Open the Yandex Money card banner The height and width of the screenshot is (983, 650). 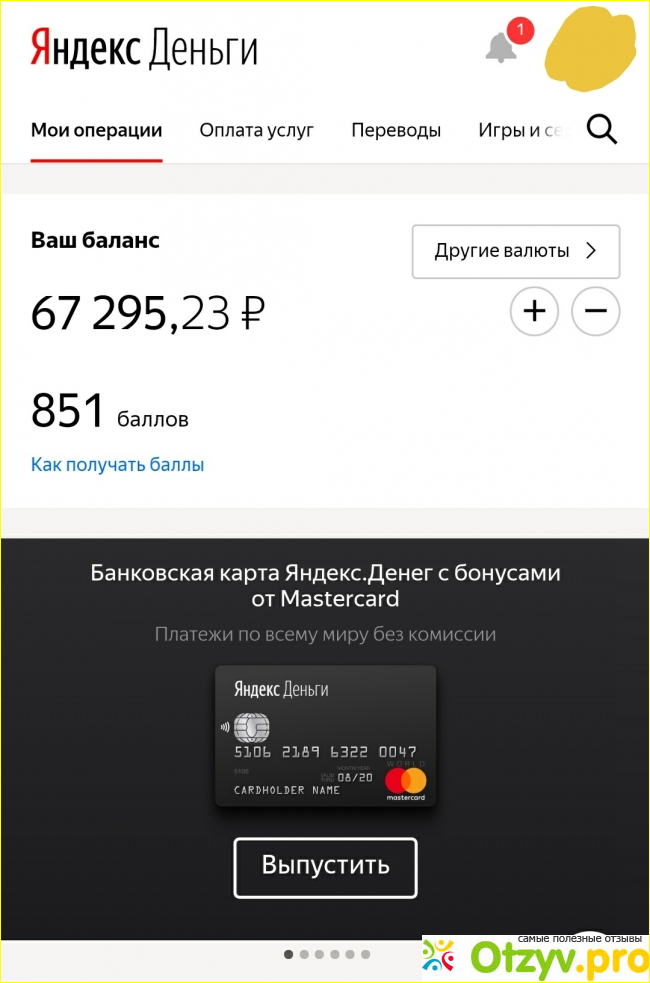click(325, 735)
